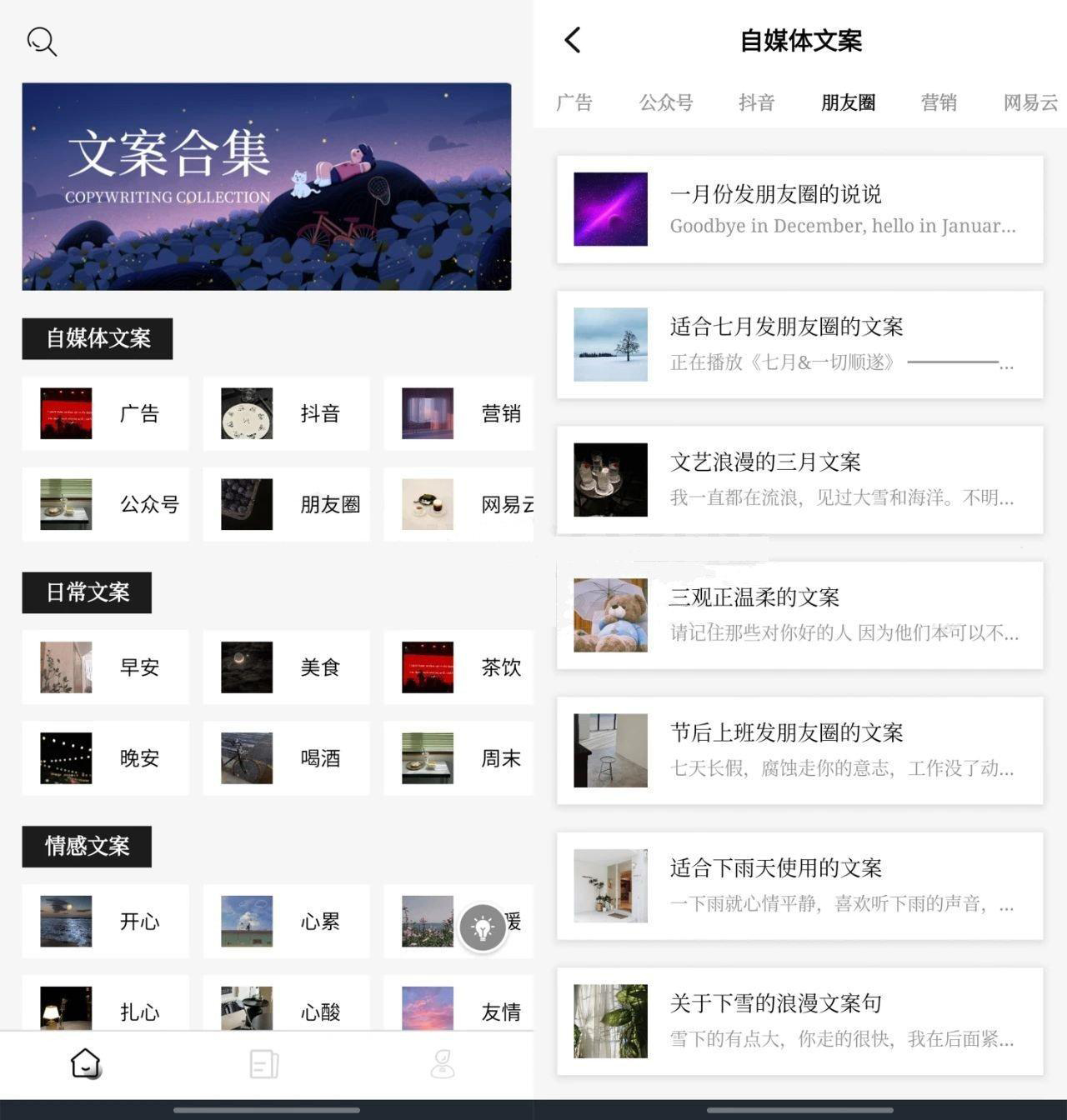Open the search magnifier icon
This screenshot has height=1120, width=1067.
point(41,41)
